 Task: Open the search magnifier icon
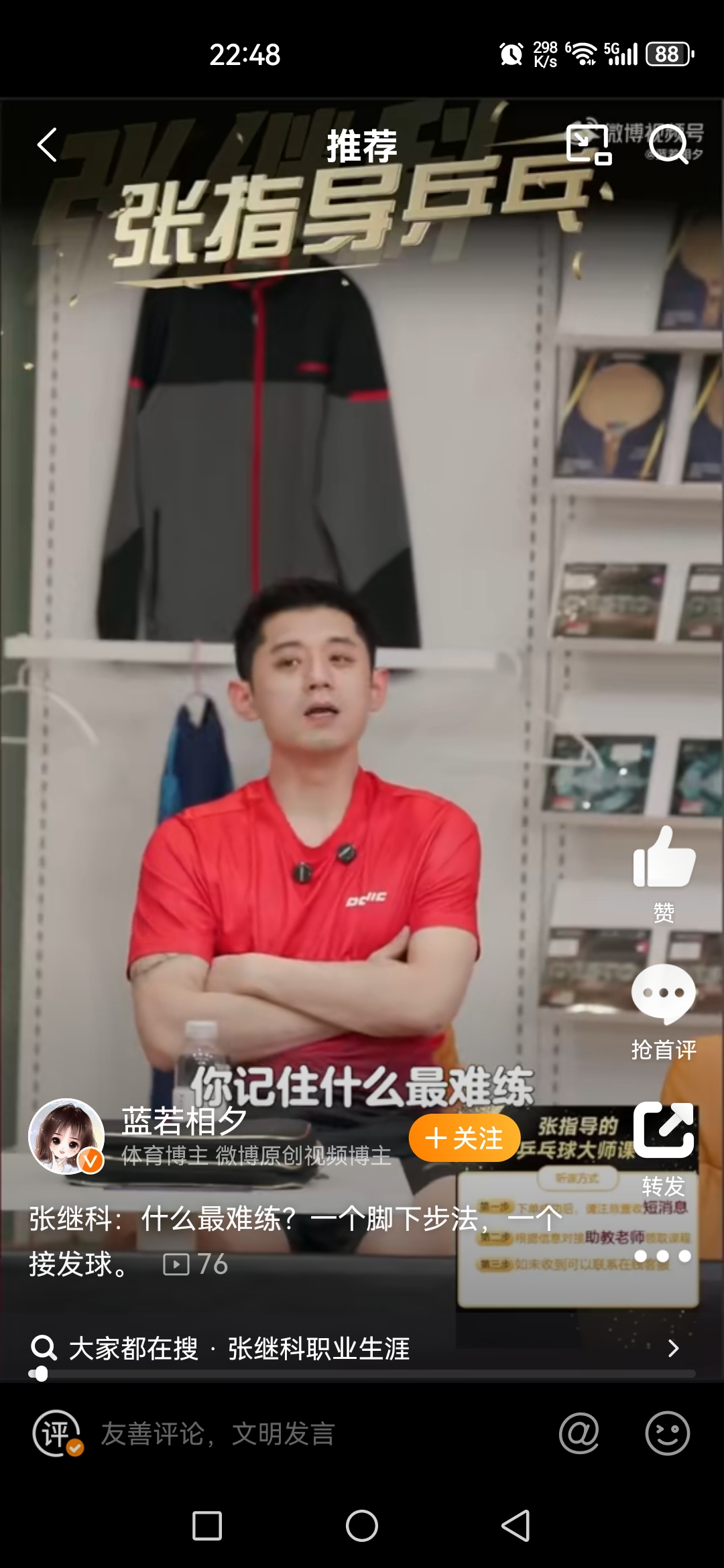tap(668, 144)
